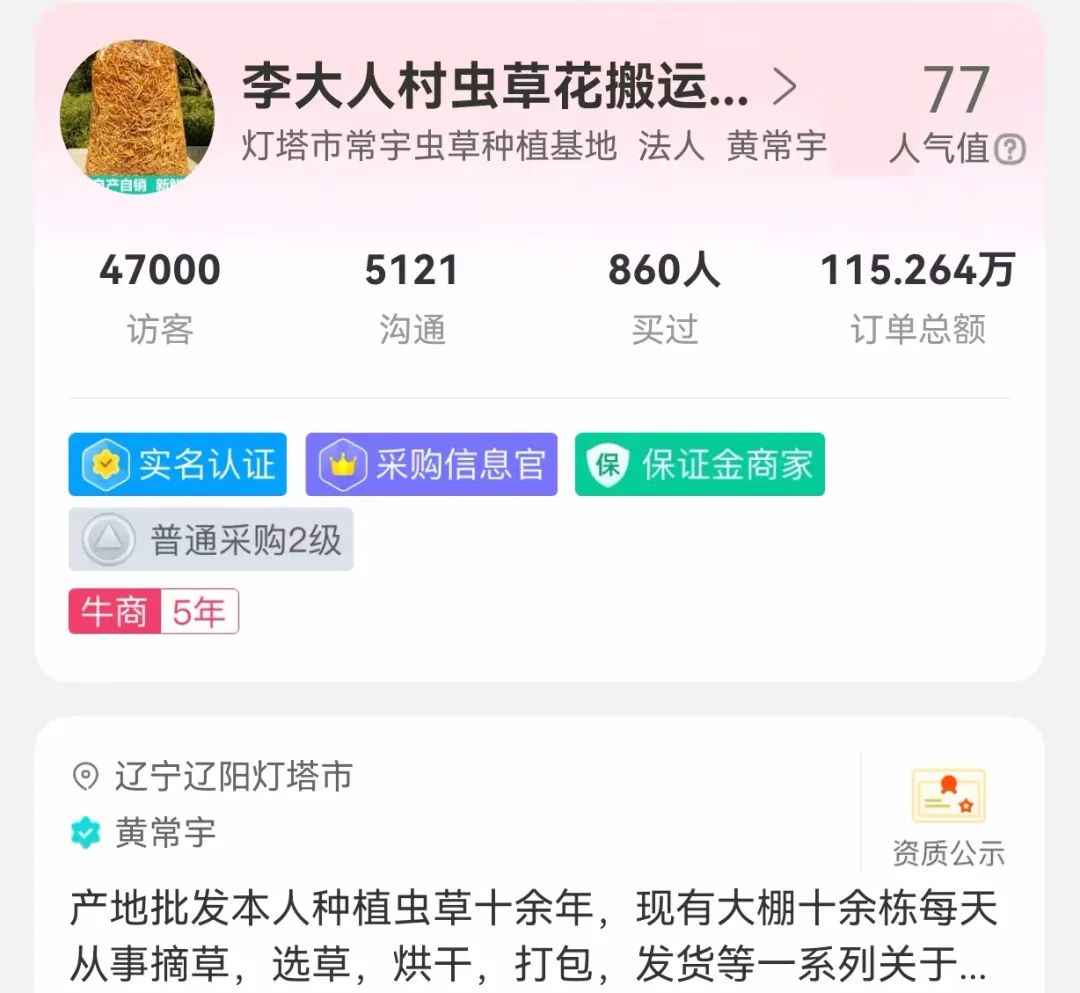
Task: Open the shop name chevron for details
Action: [785, 88]
